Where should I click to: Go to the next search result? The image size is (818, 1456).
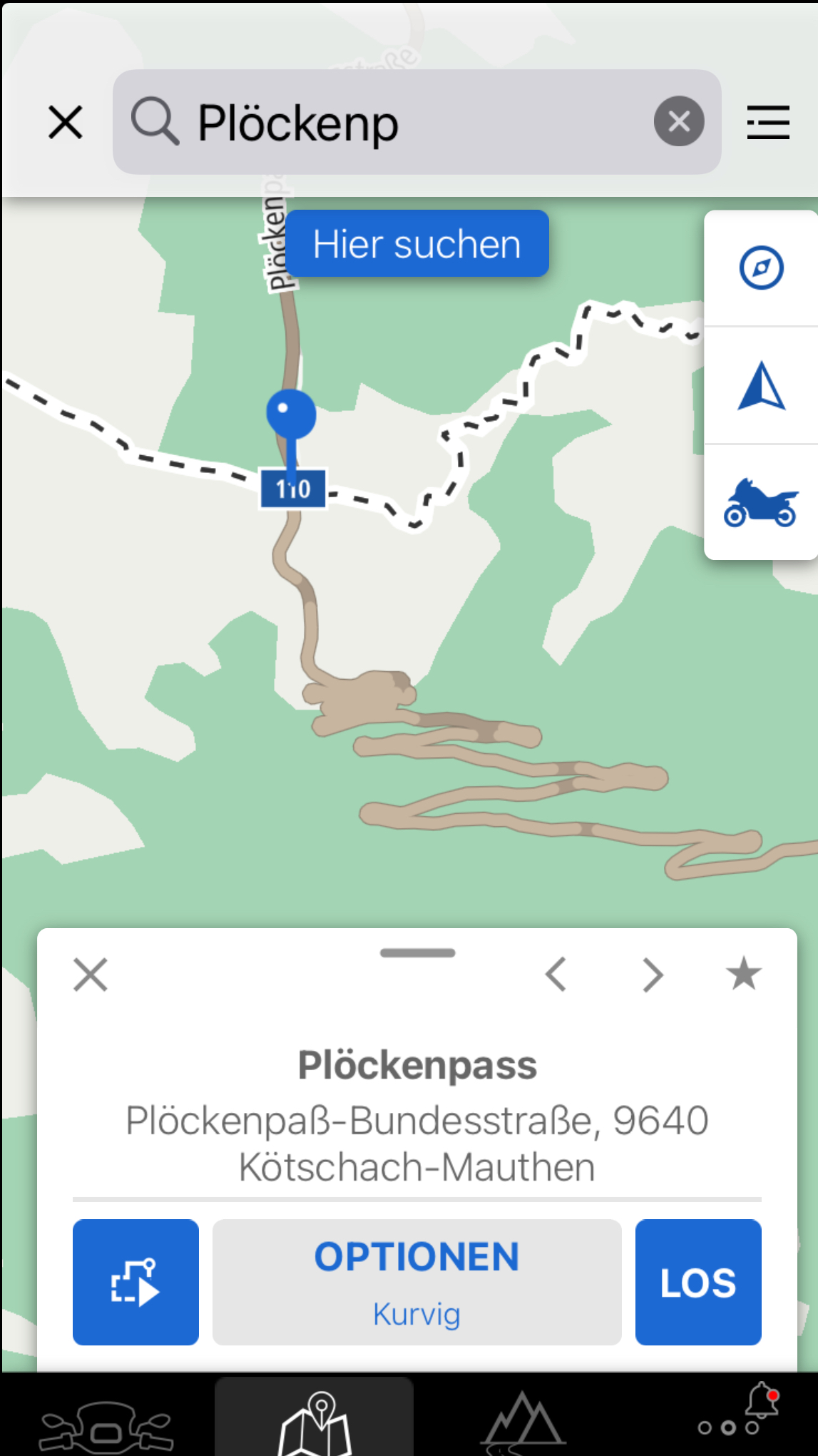pyautogui.click(x=653, y=974)
